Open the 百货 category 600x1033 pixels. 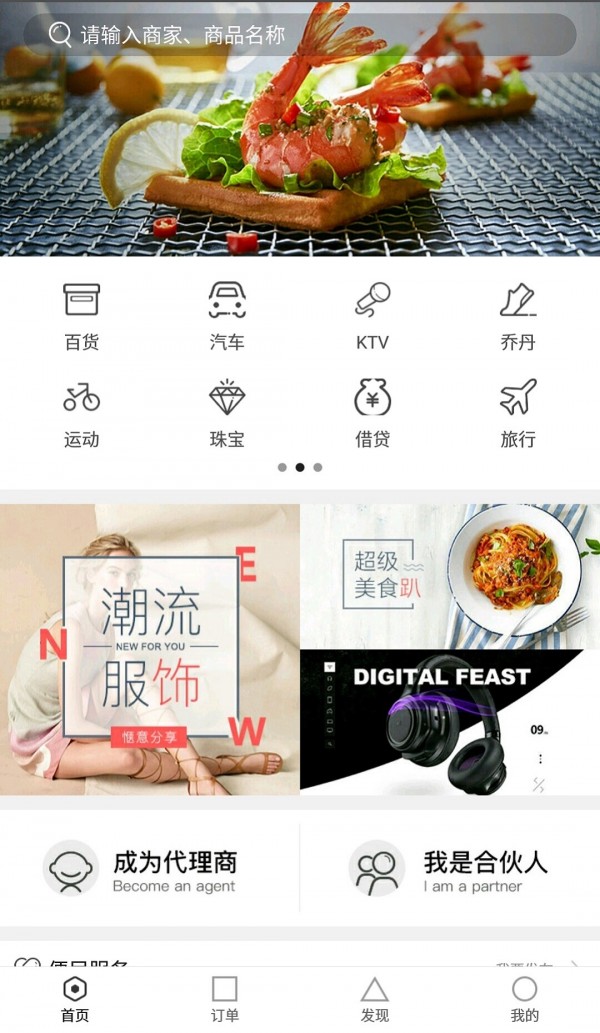point(82,316)
